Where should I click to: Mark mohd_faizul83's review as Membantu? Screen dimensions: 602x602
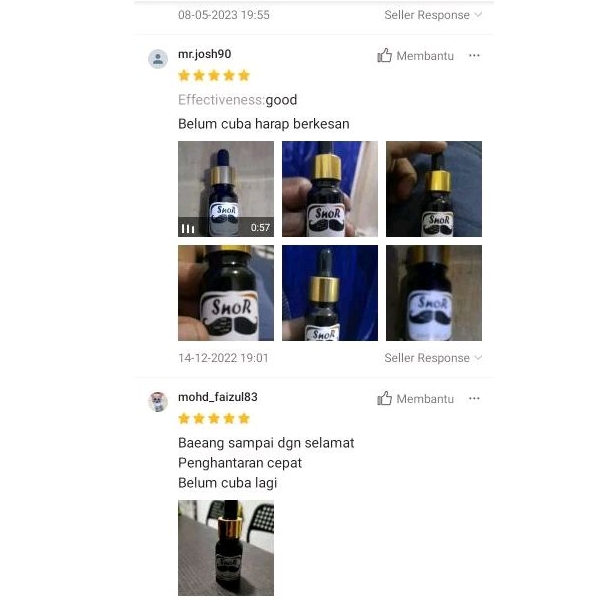coord(415,399)
